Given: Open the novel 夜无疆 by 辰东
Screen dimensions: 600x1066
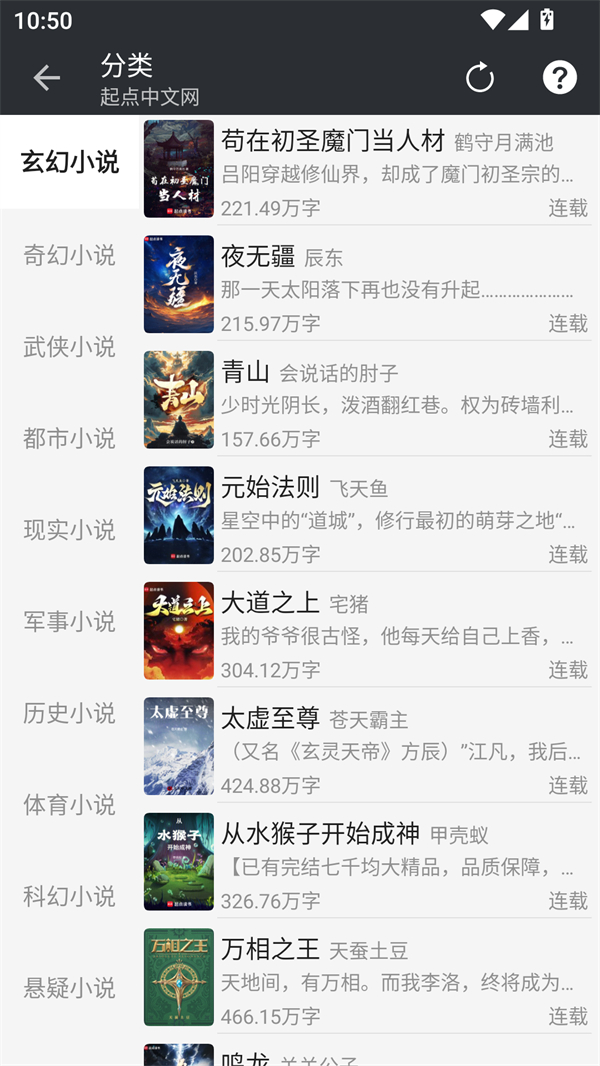Looking at the screenshot, I should [x=368, y=285].
